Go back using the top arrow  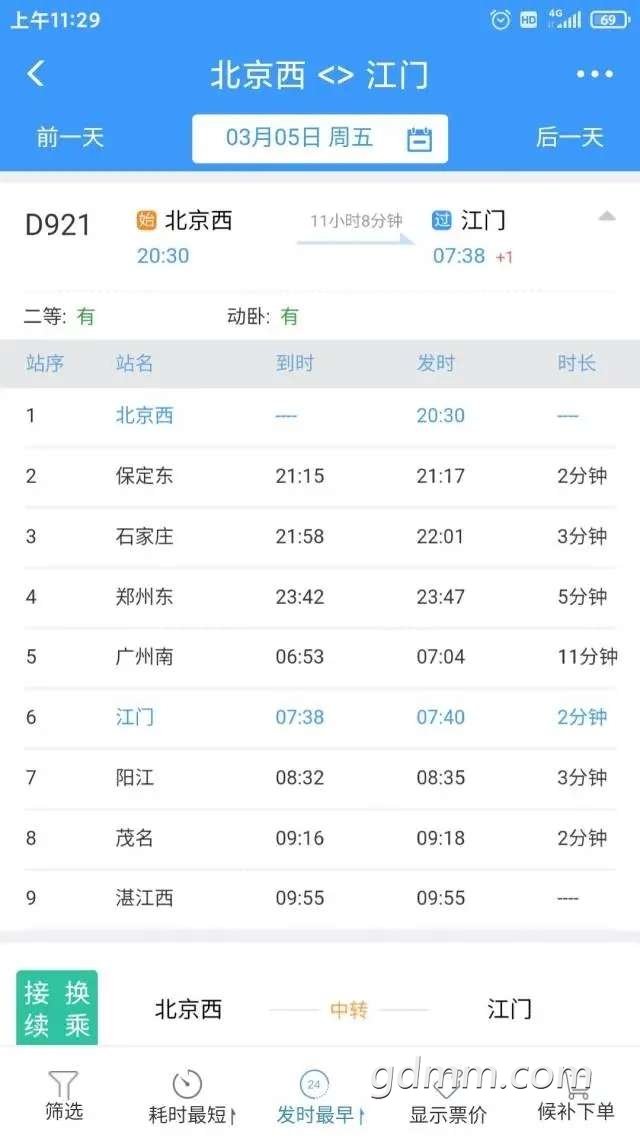(36, 74)
